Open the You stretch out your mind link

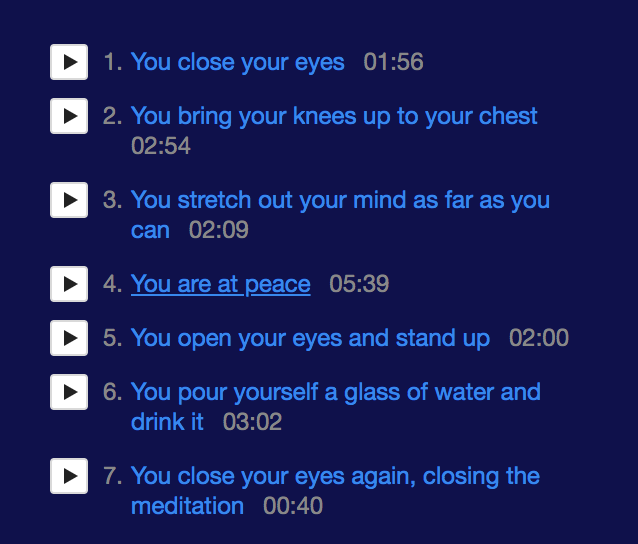coord(340,200)
